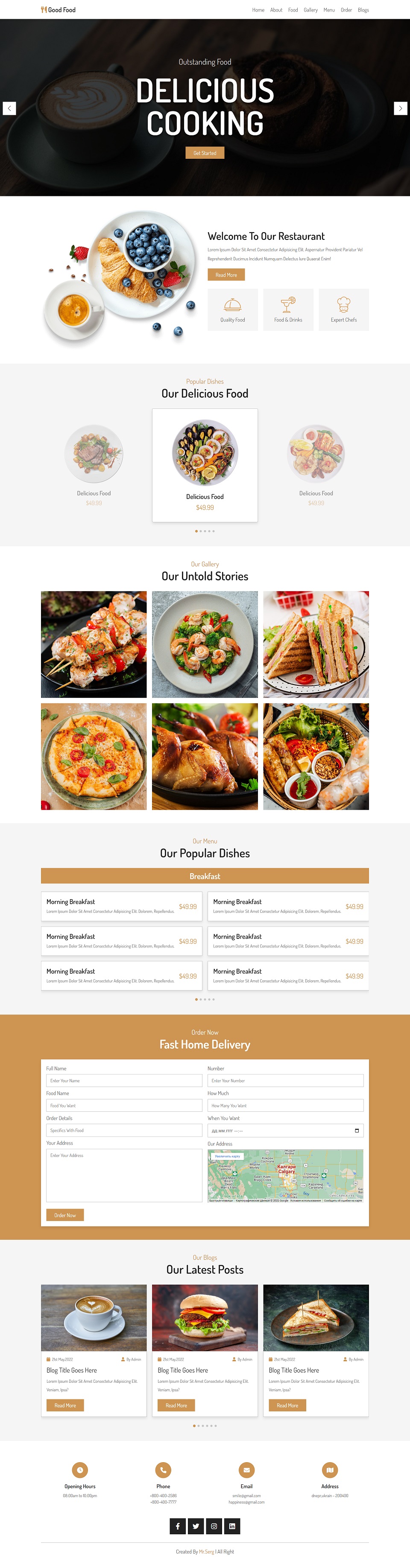The width and height of the screenshot is (410, 1568).
Task: Open the Mr.Serg credit link
Action: coord(207,1551)
